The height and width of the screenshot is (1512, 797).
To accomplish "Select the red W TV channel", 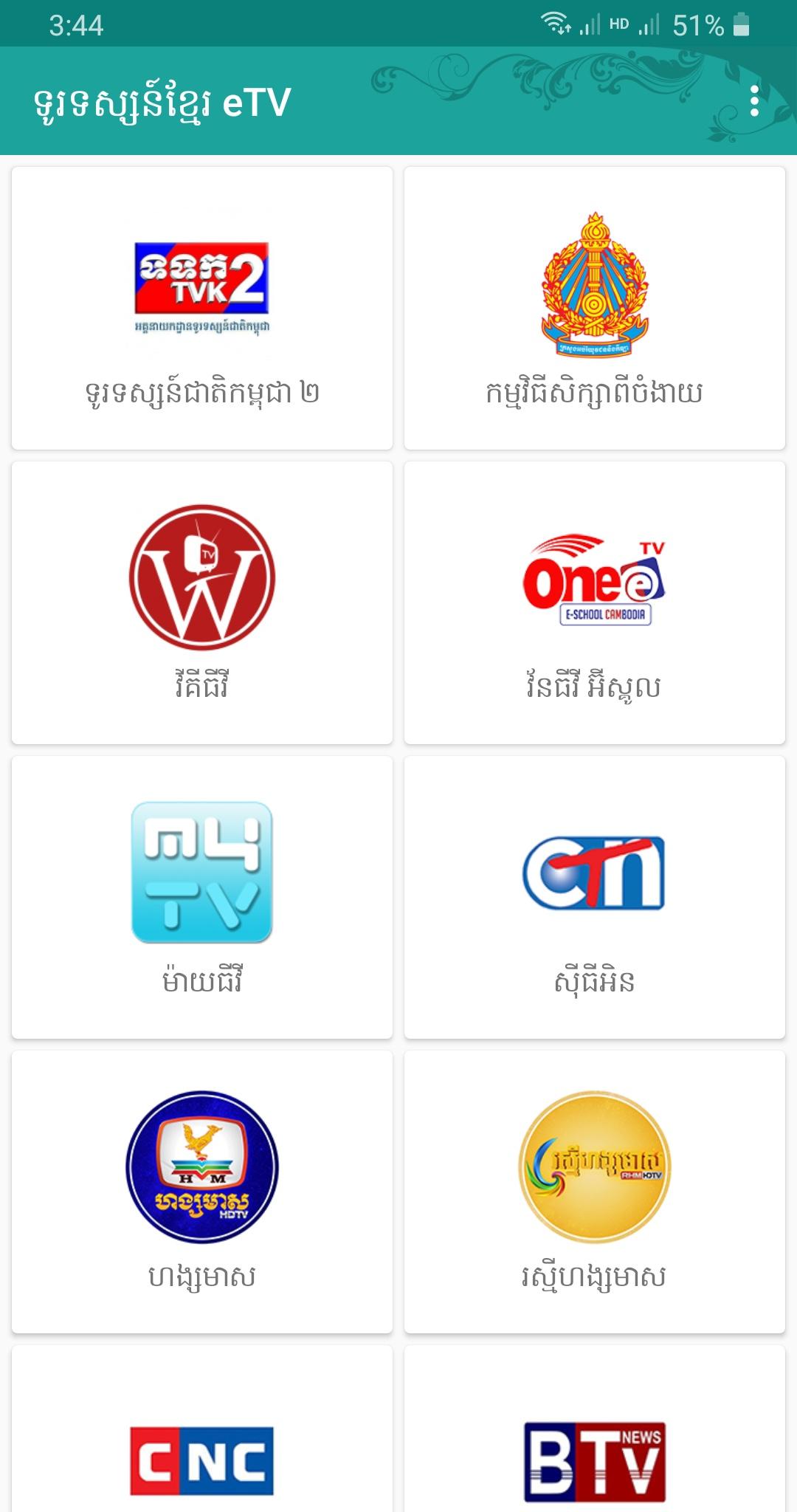I will point(202,602).
